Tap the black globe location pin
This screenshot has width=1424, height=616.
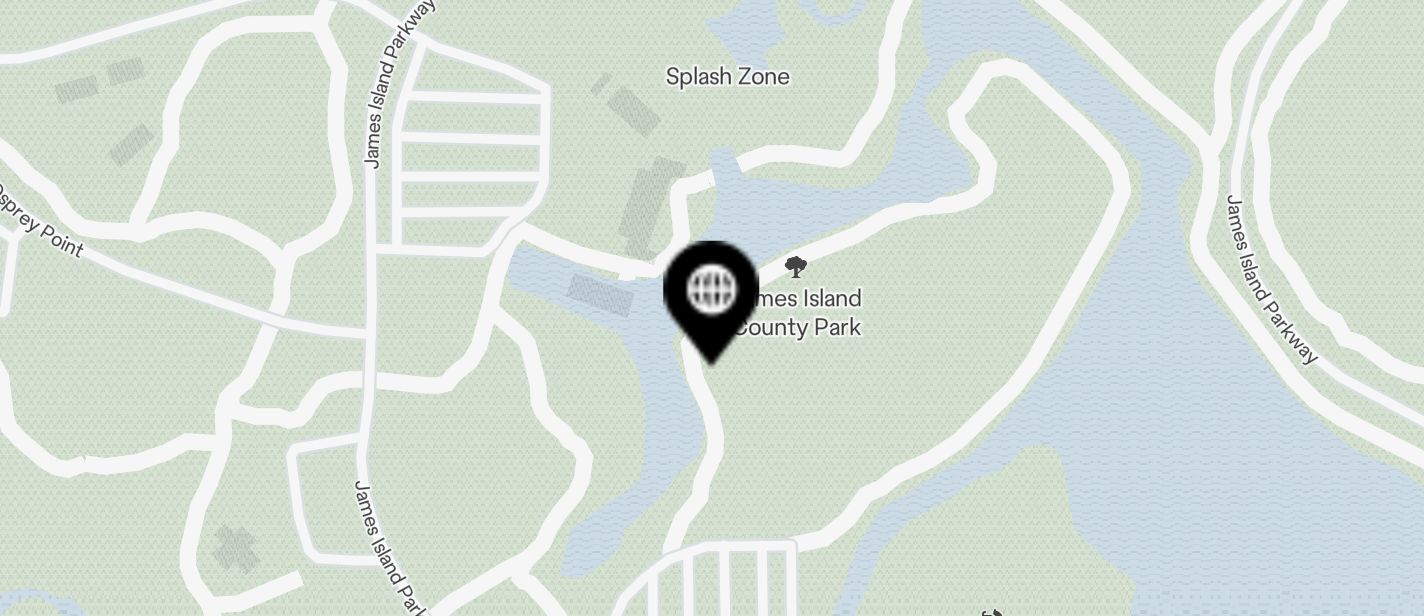[711, 293]
